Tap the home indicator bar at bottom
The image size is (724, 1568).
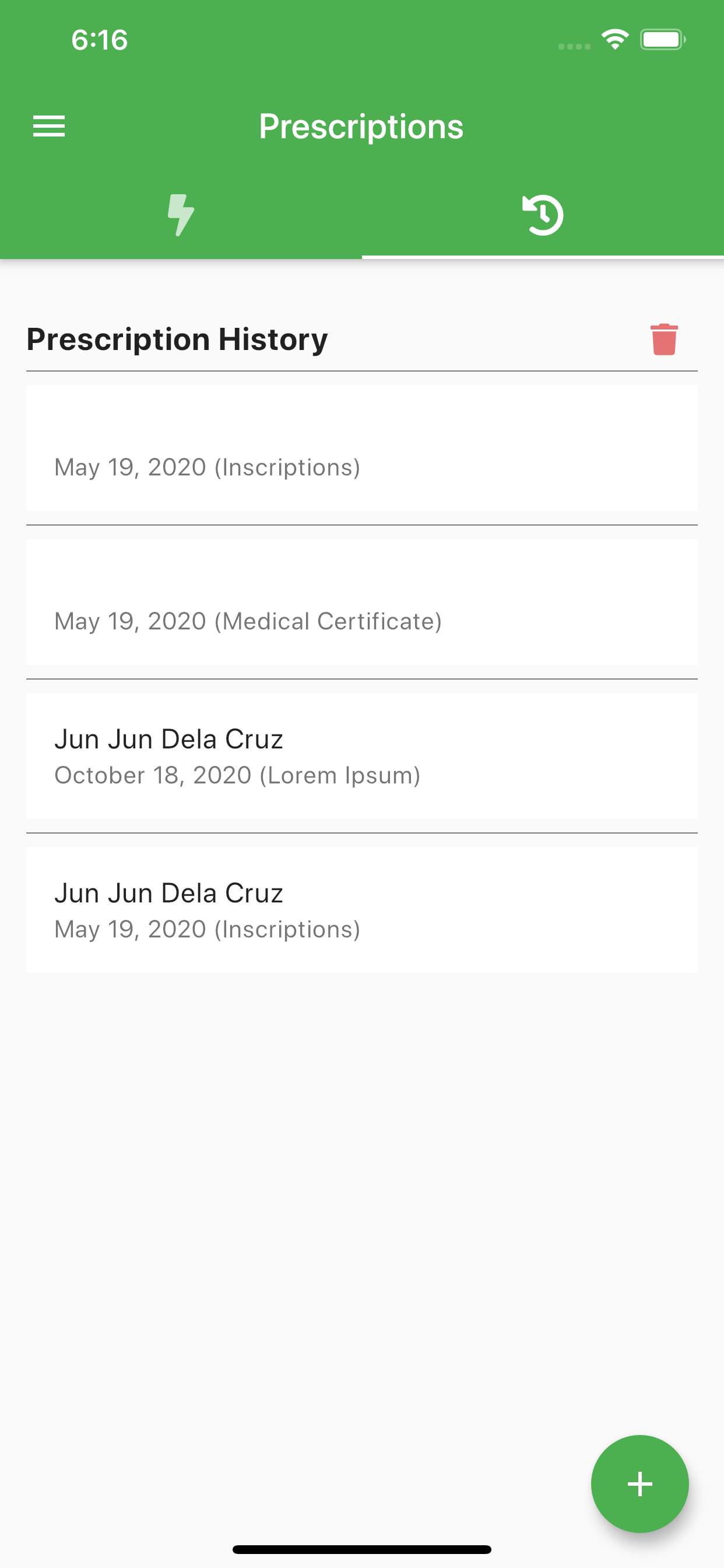coord(361,1549)
